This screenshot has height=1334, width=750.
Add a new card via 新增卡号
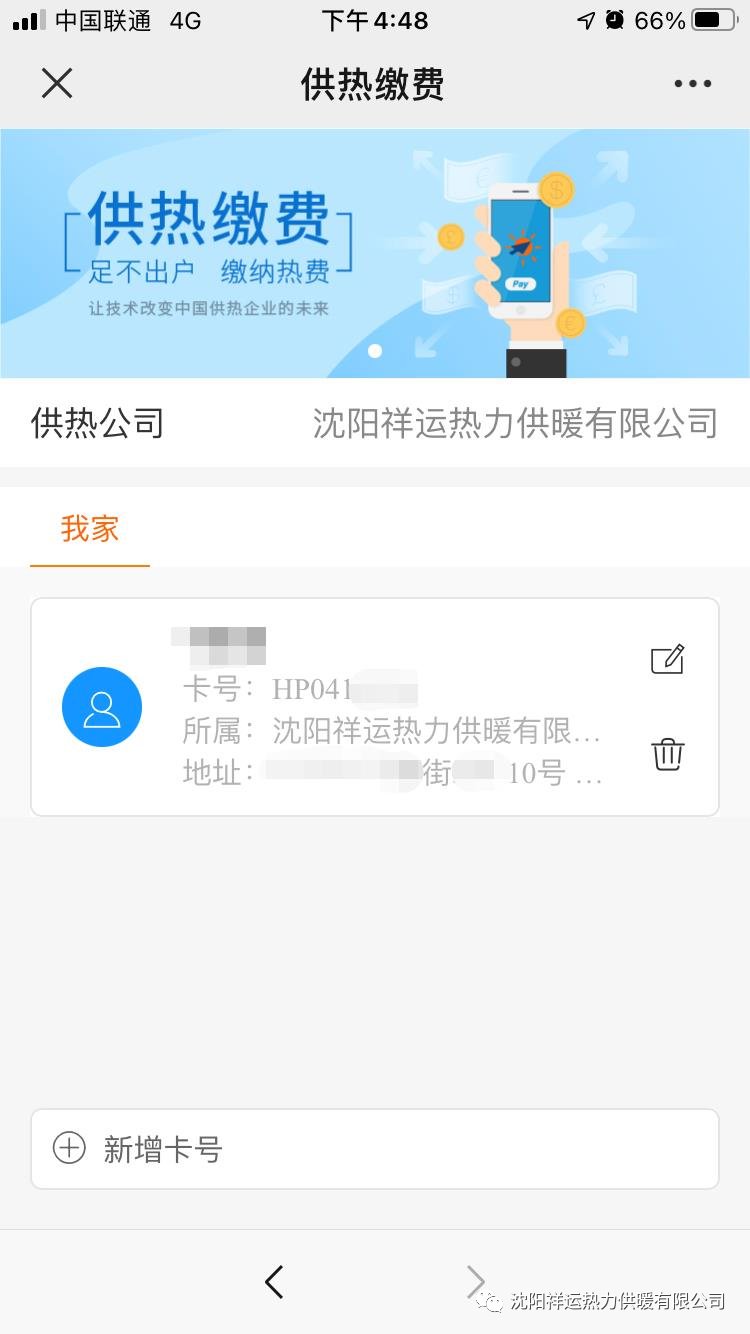tap(374, 1149)
